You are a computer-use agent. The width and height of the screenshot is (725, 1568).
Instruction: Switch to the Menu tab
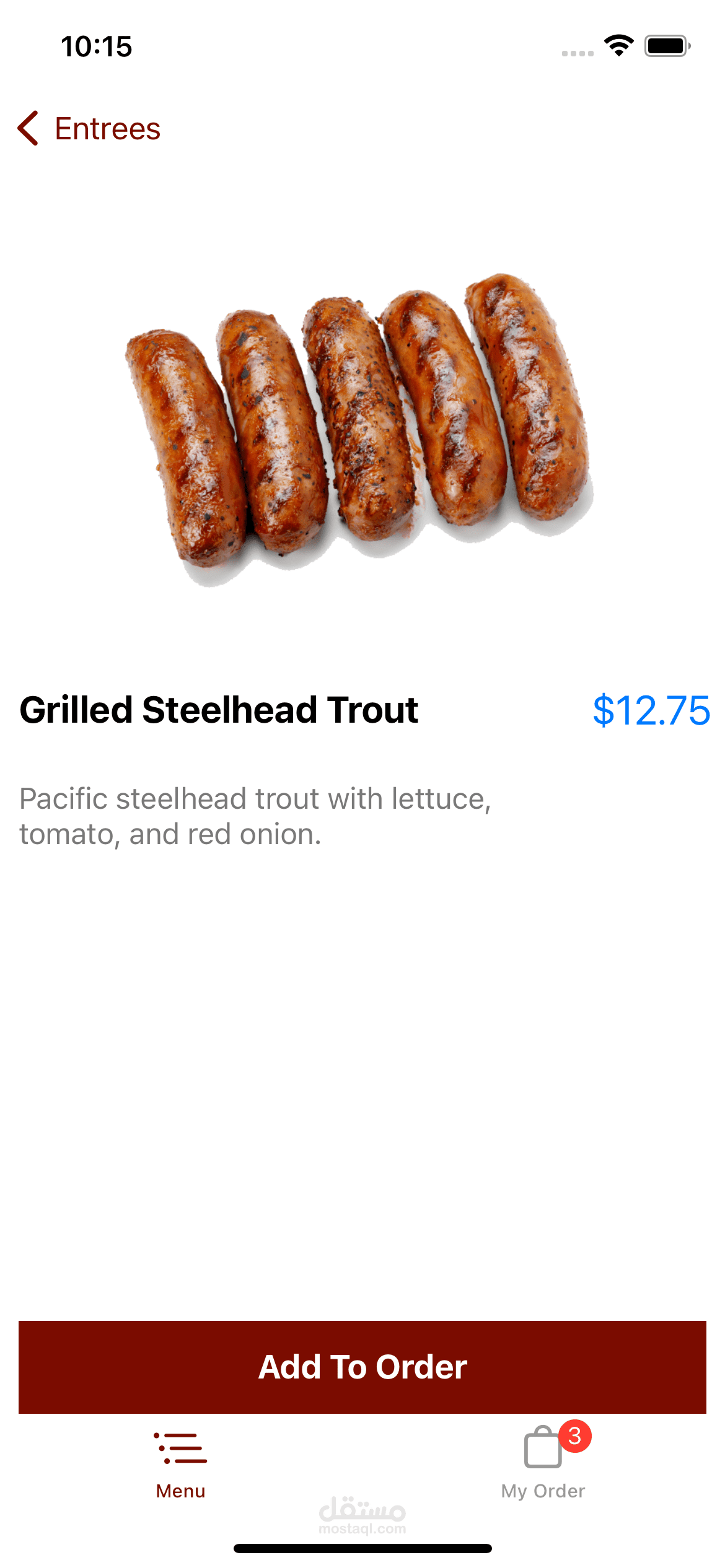180,1464
